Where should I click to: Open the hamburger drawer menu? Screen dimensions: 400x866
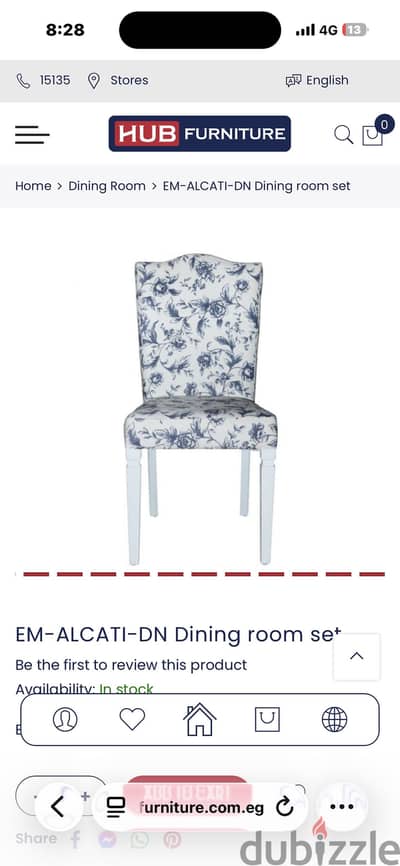[x=32, y=135]
